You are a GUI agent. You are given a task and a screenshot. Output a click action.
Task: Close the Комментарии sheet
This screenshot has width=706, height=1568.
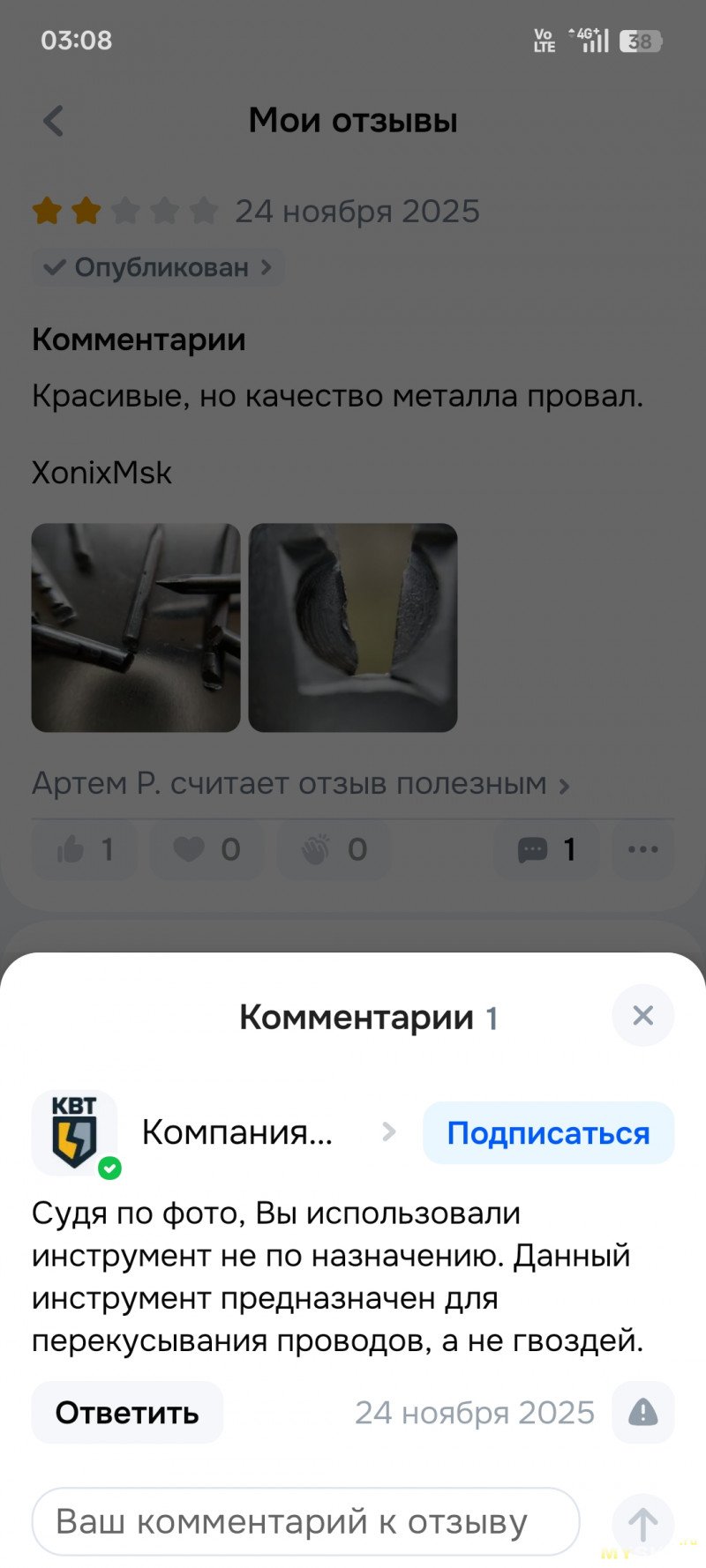(642, 1015)
